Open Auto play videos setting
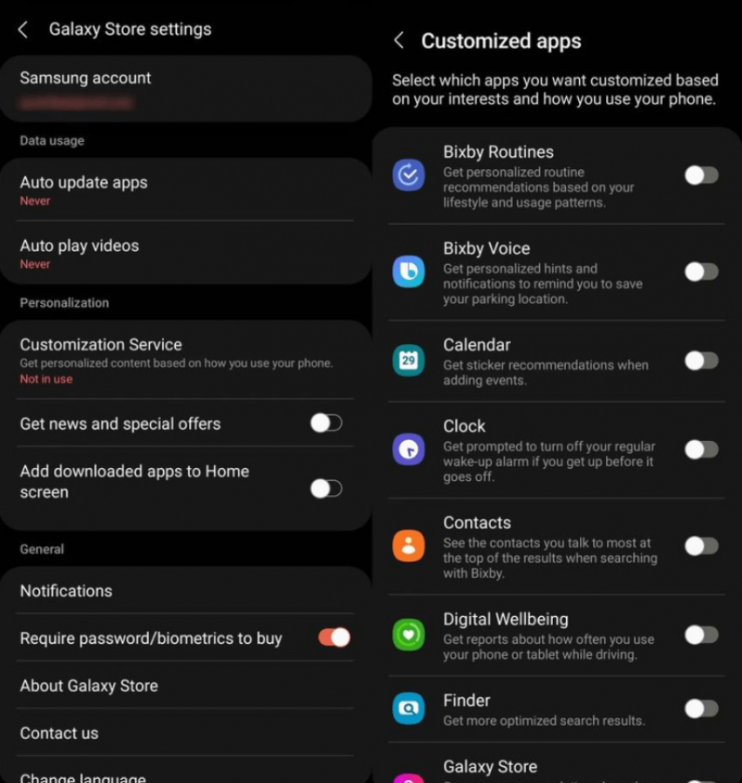Image resolution: width=742 pixels, height=783 pixels. coord(185,253)
